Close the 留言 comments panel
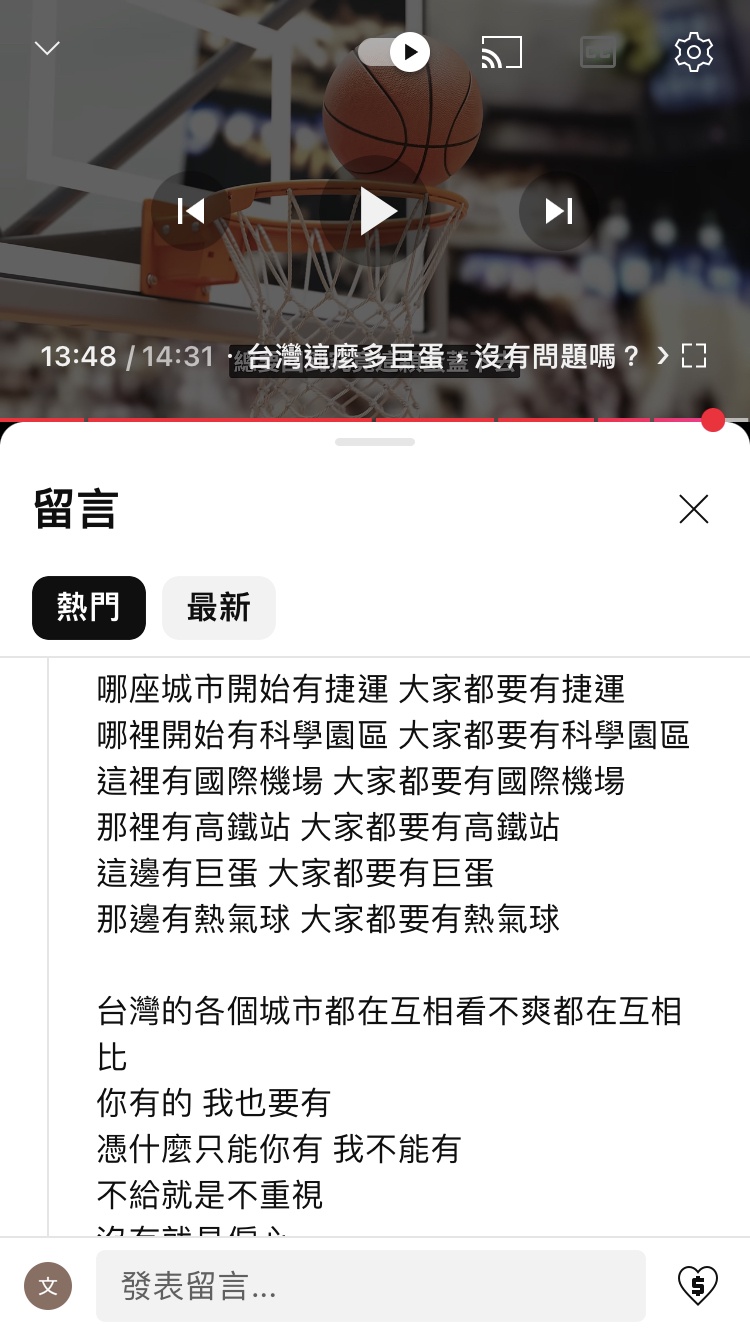This screenshot has width=750, height=1334. 693,509
